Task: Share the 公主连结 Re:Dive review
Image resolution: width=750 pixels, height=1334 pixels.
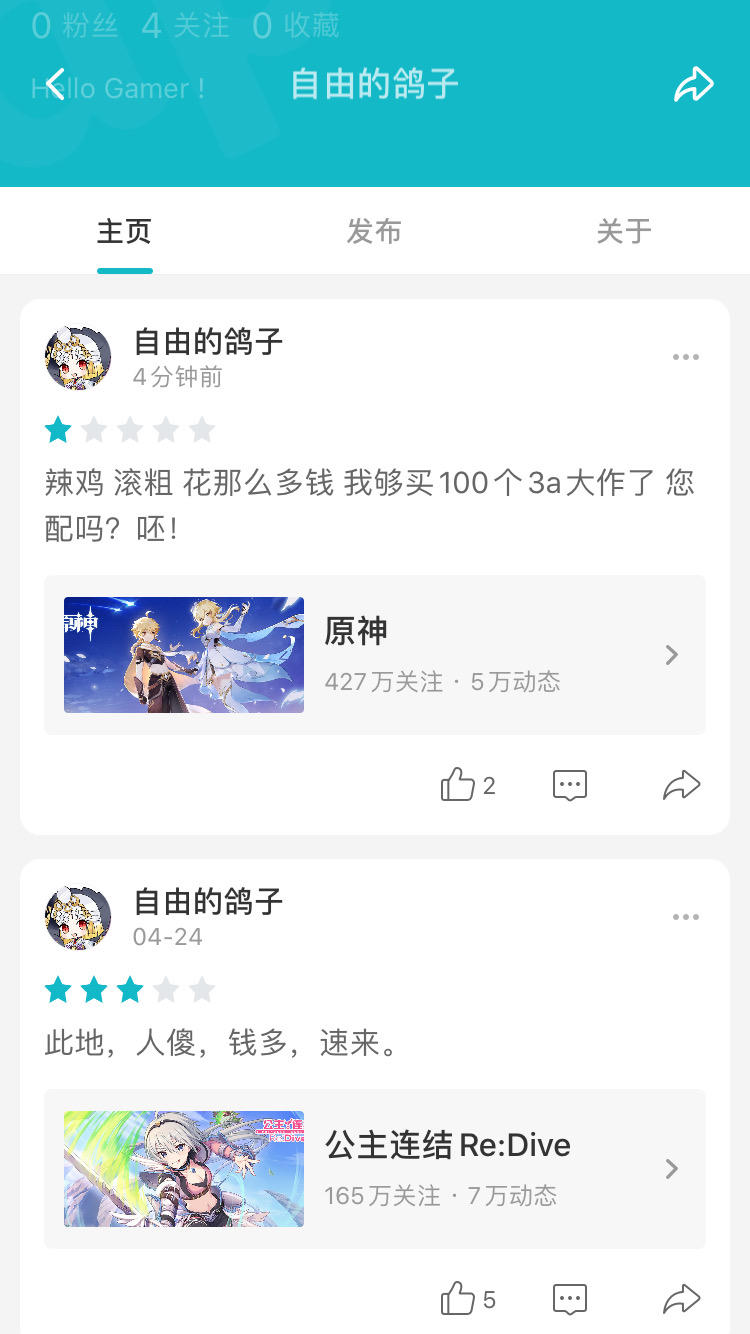Action: [682, 1299]
